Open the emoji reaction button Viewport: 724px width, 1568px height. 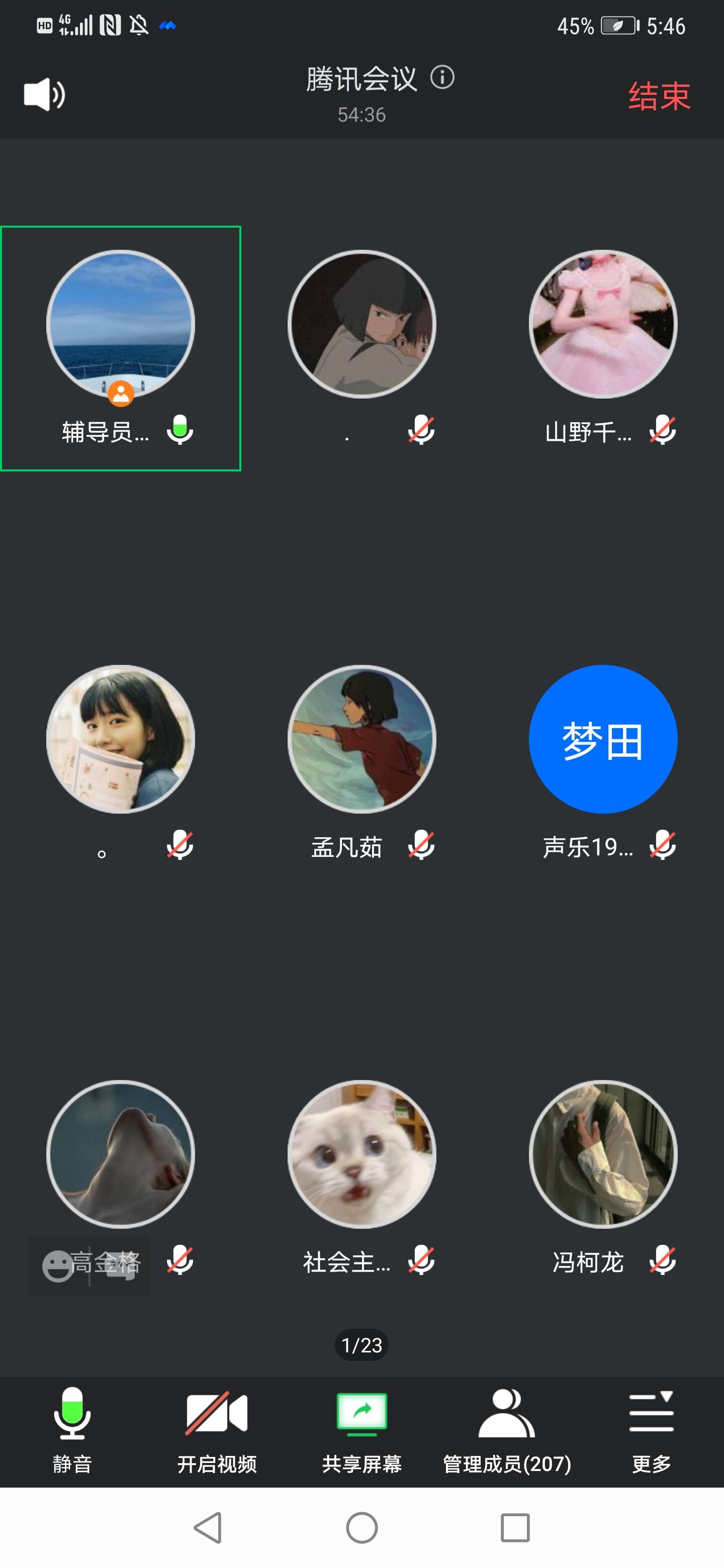58,1266
